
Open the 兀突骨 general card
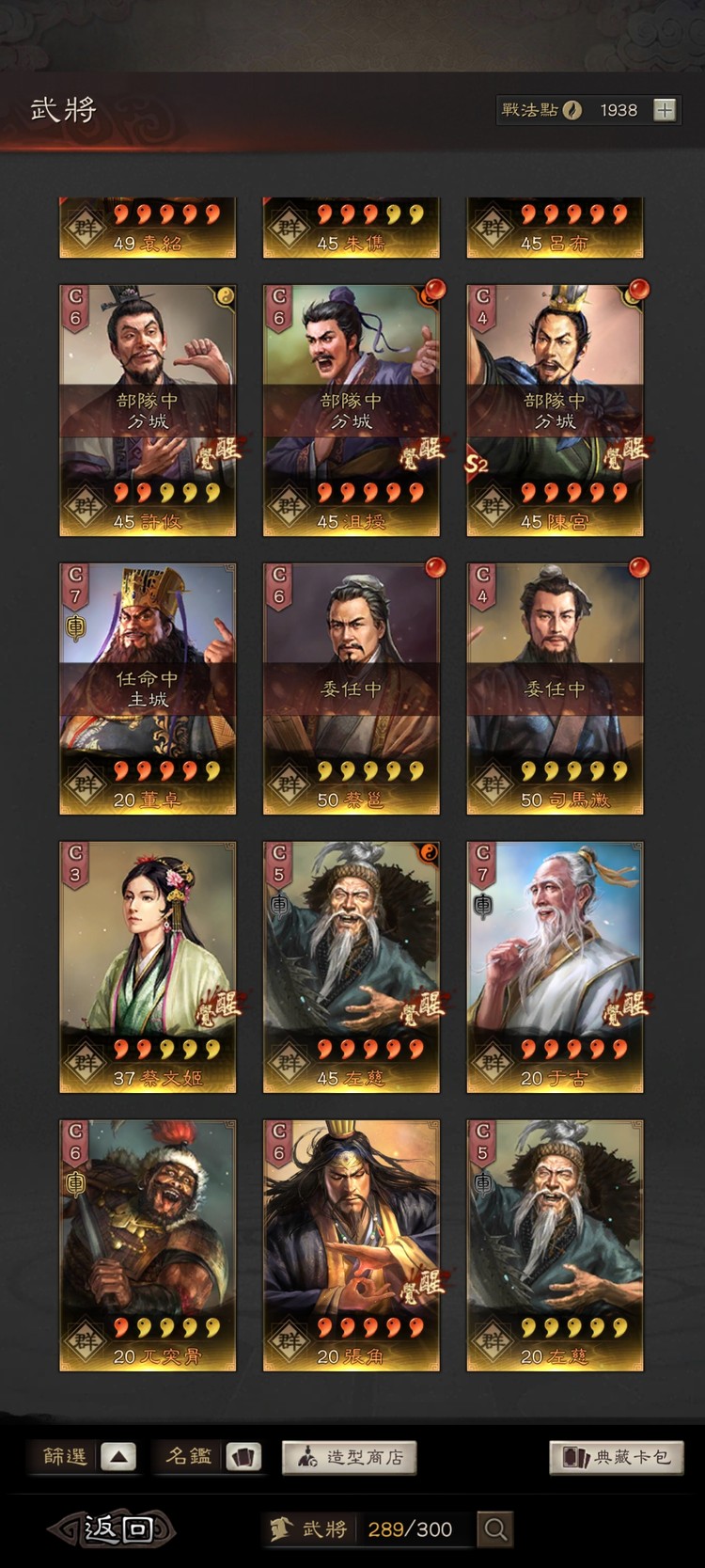point(148,1244)
